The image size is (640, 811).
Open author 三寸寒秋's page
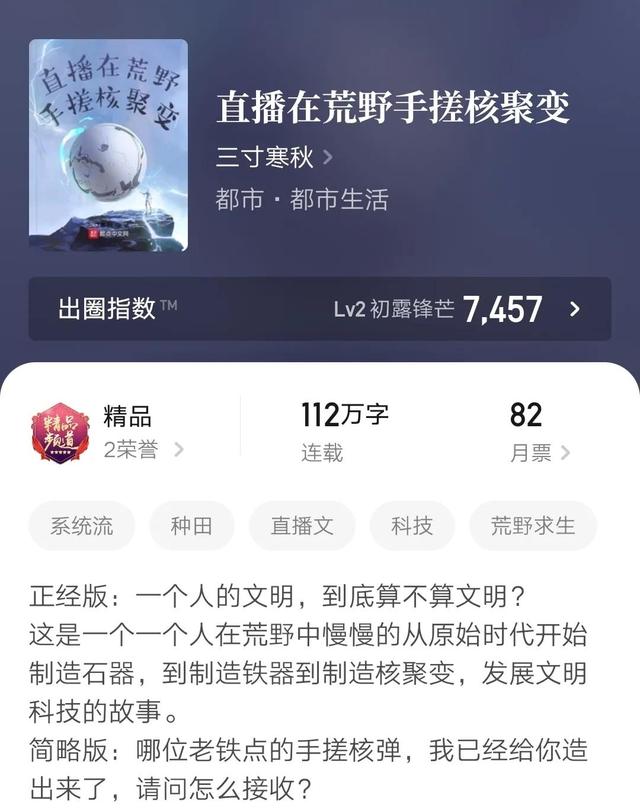(x=274, y=157)
